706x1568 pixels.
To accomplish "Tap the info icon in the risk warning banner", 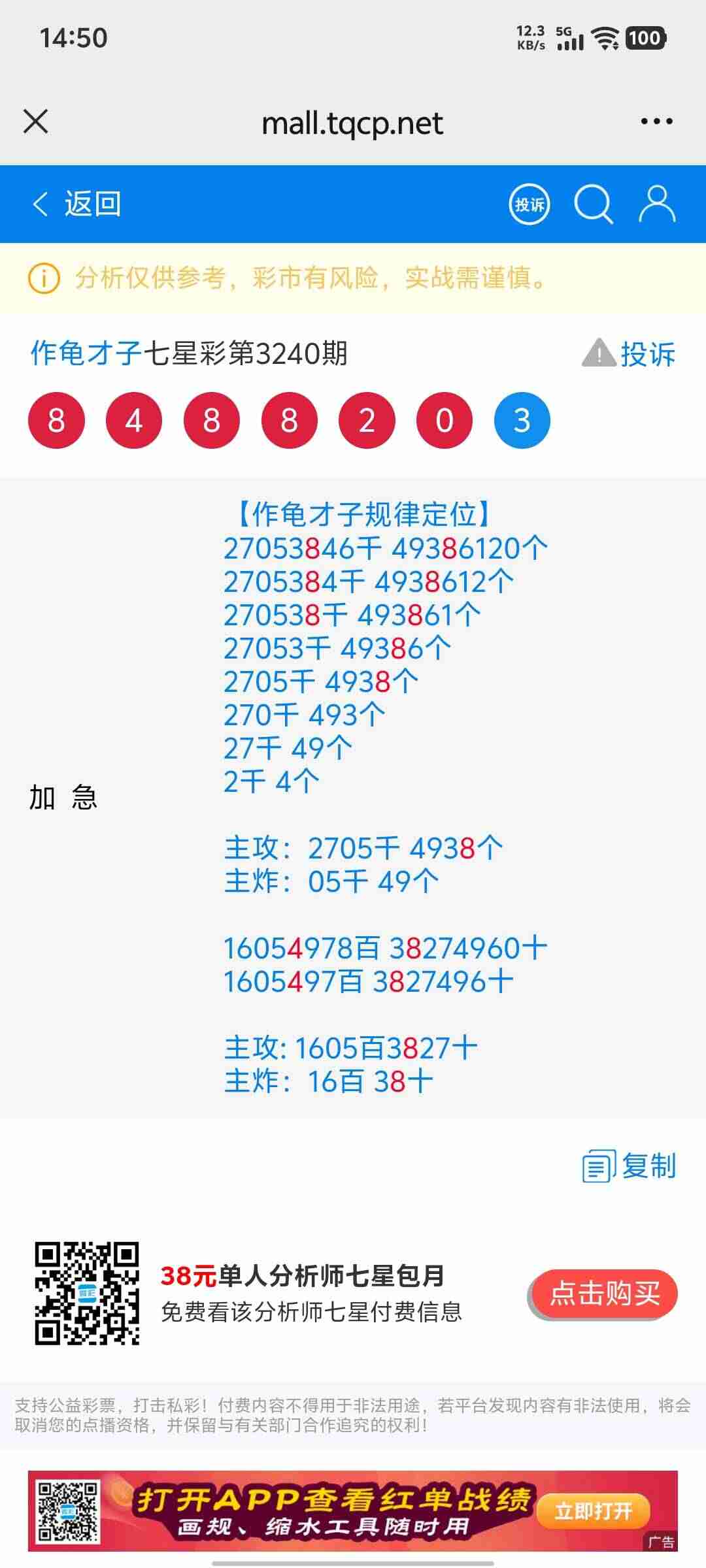I will click(43, 278).
